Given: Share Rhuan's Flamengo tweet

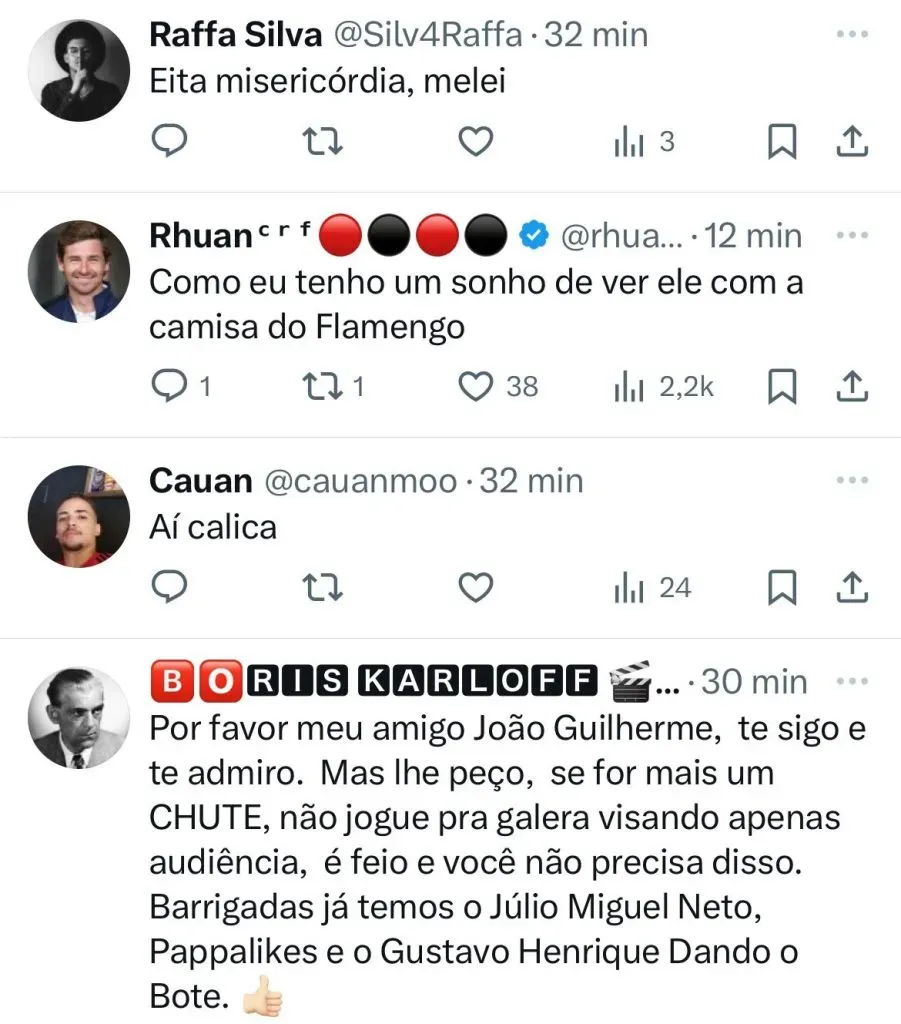Looking at the screenshot, I should coord(851,387).
